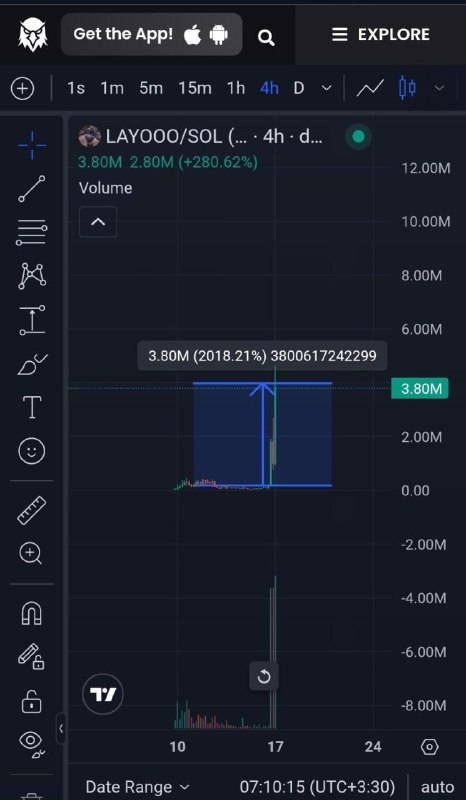This screenshot has width=466, height=800.
Task: Switch to the 1h interval
Action: coord(236,88)
